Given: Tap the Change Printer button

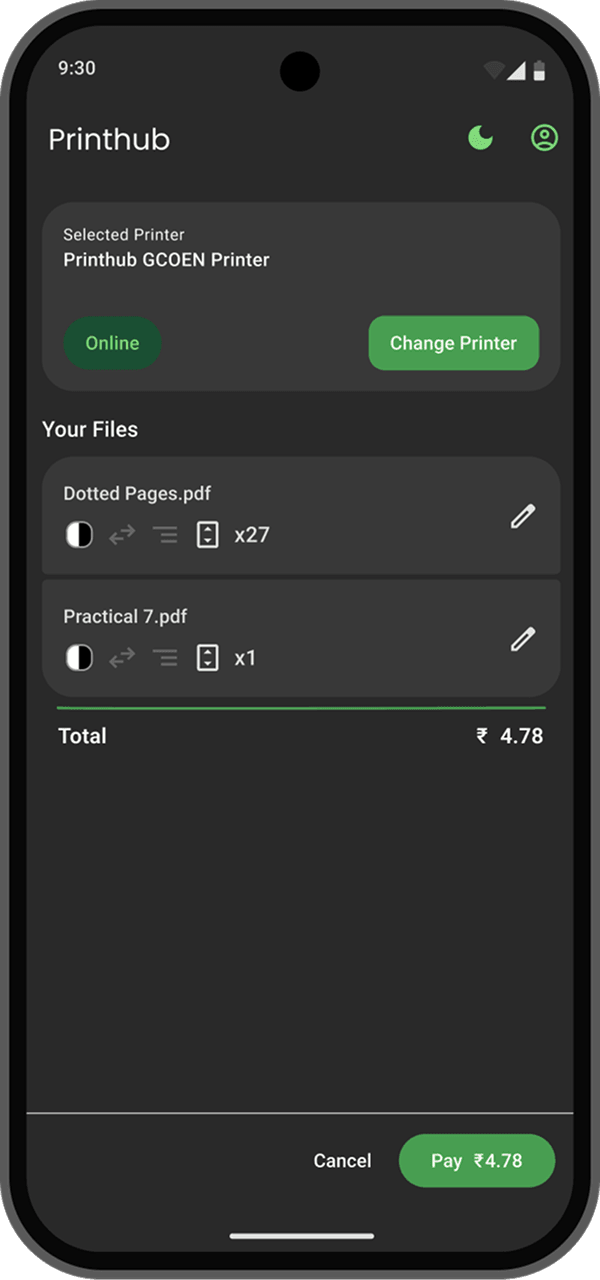Looking at the screenshot, I should tap(453, 343).
